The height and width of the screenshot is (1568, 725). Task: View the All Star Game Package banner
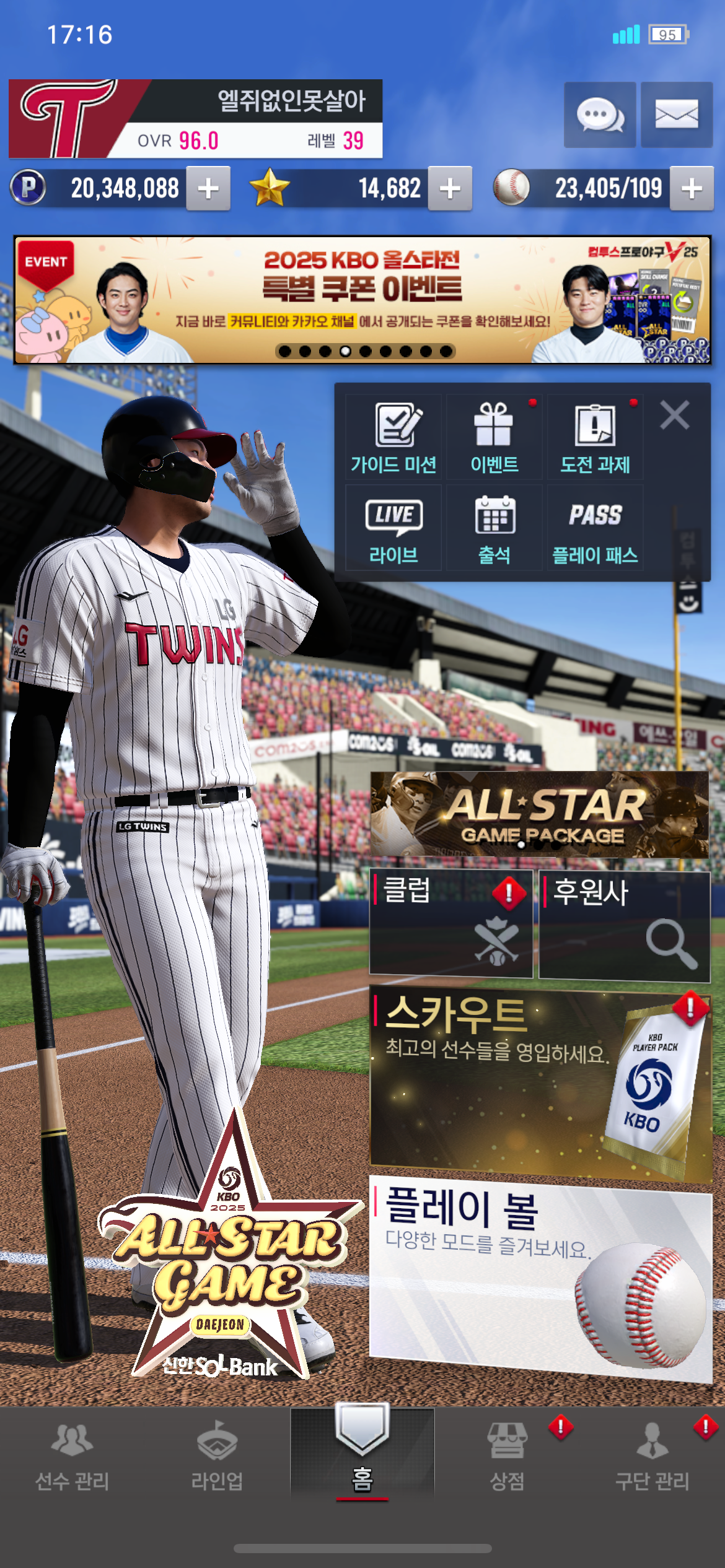(x=539, y=814)
